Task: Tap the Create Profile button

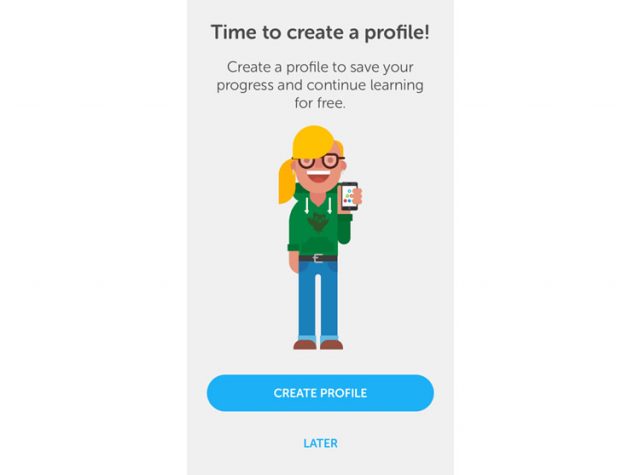Action: point(320,393)
